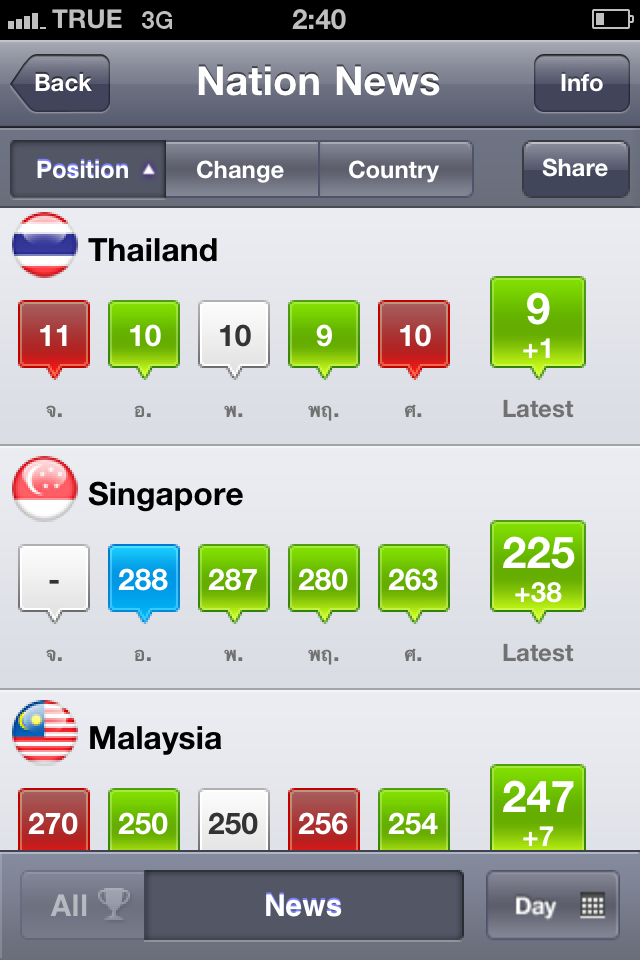Sort the list by Change
640x960 pixels.
(x=241, y=170)
